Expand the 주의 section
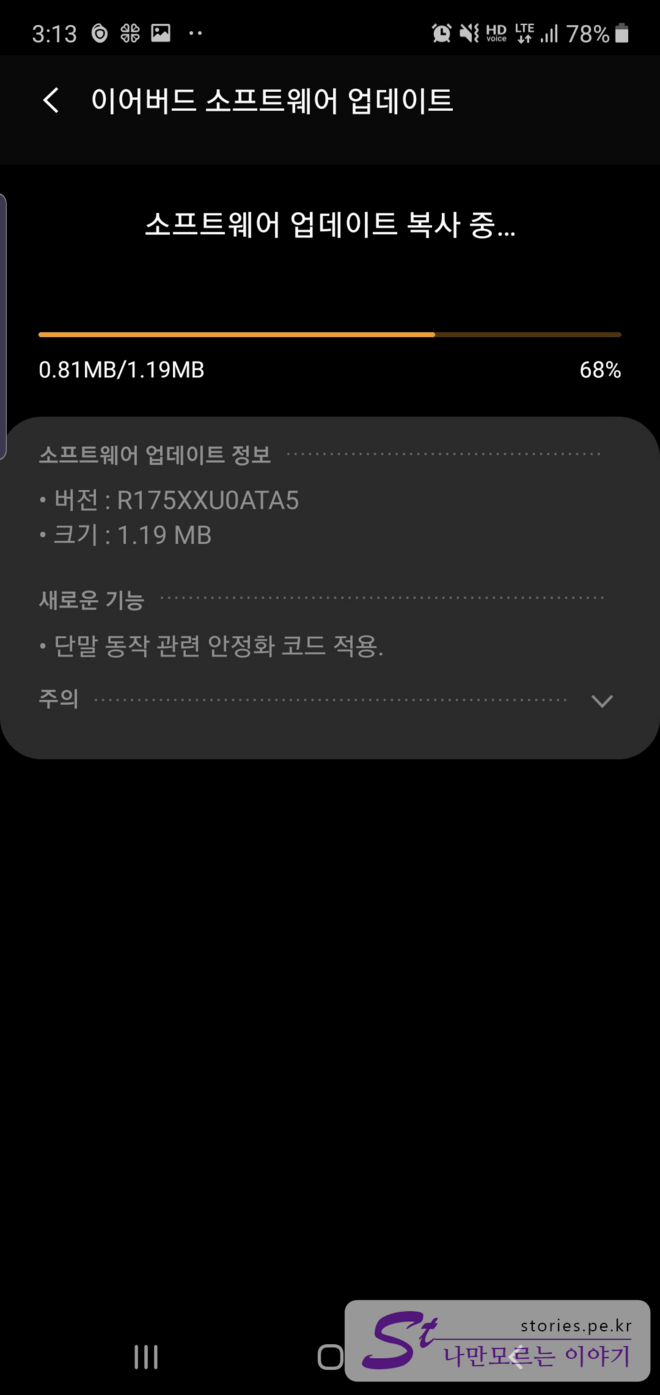This screenshot has width=660, height=1395. (x=601, y=701)
